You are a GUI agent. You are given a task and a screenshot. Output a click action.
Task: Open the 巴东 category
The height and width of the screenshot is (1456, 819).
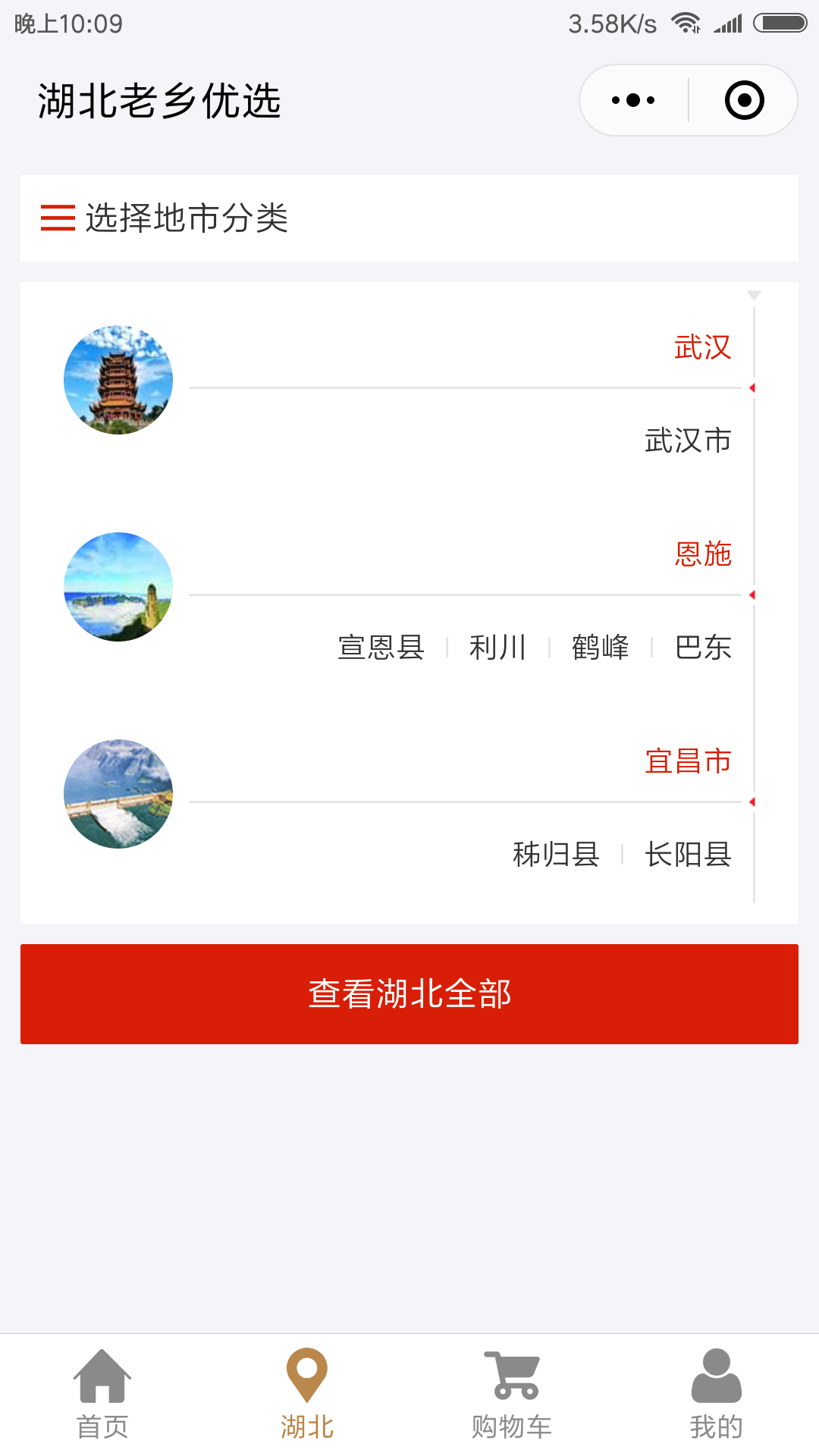pyautogui.click(x=703, y=648)
